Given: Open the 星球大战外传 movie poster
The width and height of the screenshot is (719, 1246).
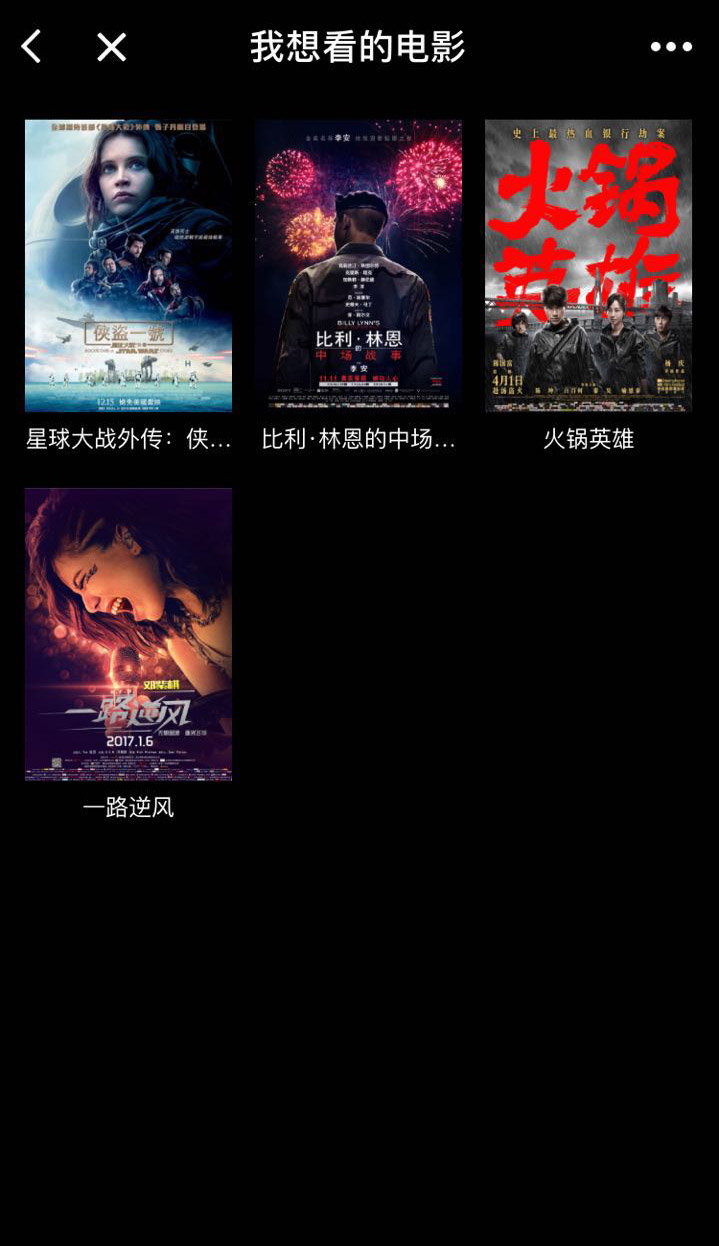Looking at the screenshot, I should coord(128,266).
